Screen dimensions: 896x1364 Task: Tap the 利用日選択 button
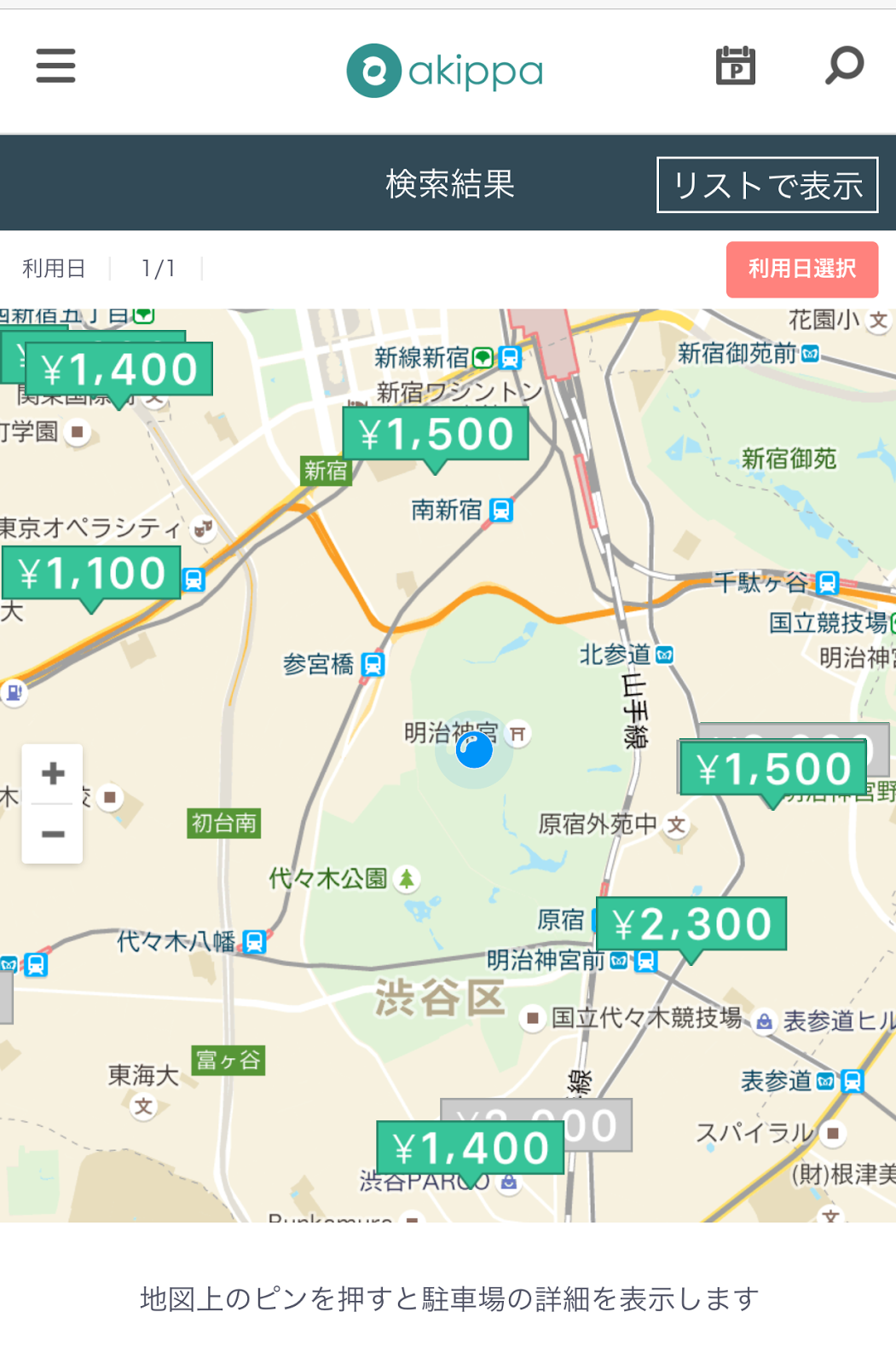(801, 269)
